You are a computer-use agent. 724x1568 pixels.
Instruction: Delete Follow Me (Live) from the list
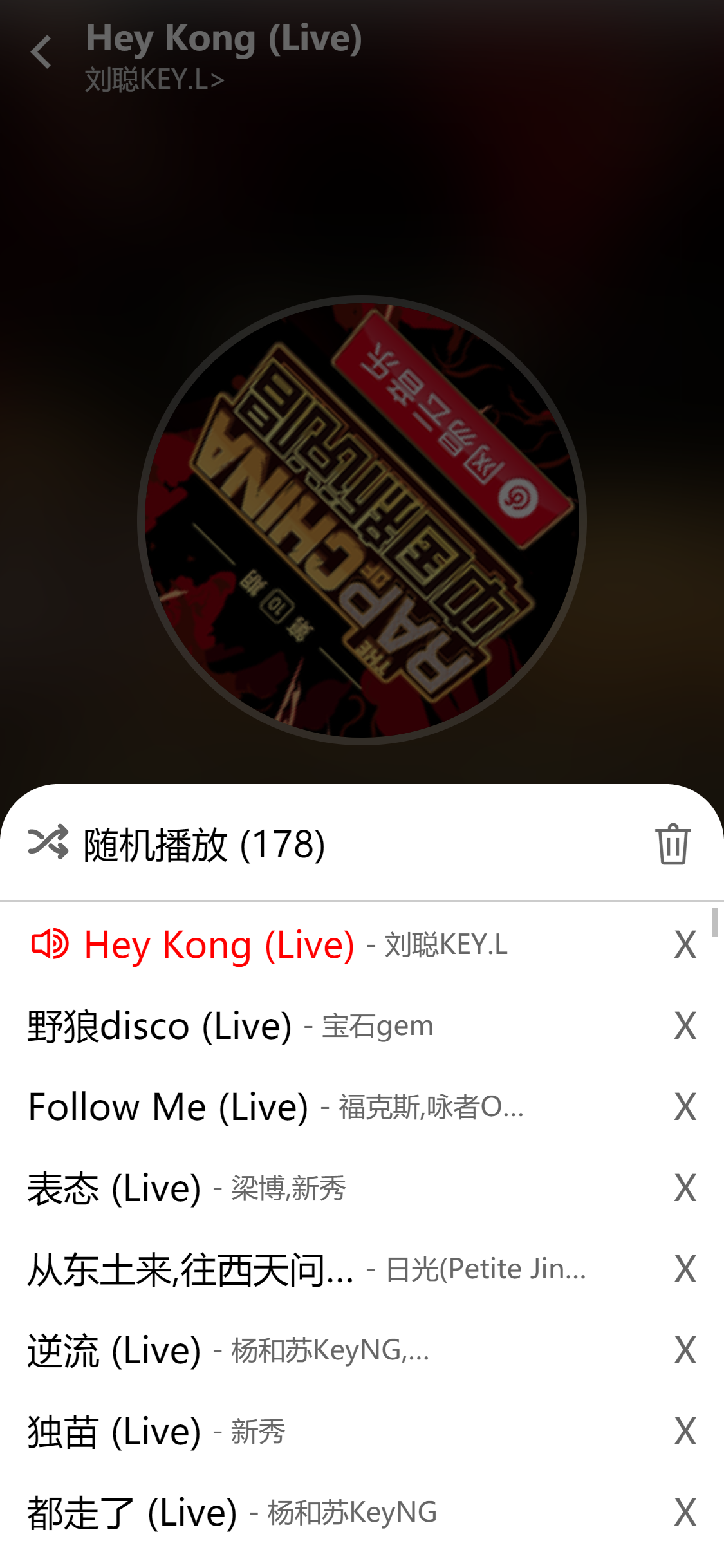pos(685,1107)
